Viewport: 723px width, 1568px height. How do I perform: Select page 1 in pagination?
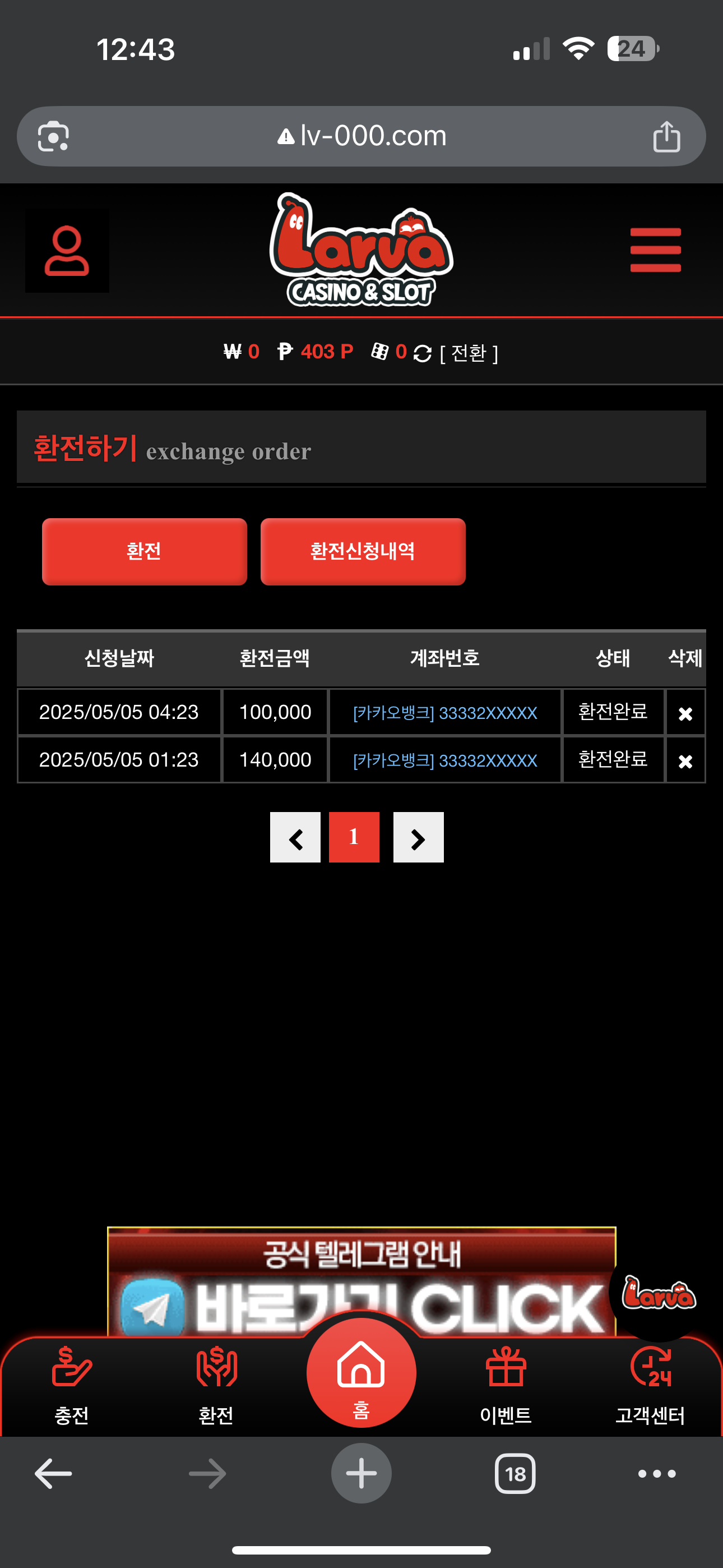[x=354, y=838]
